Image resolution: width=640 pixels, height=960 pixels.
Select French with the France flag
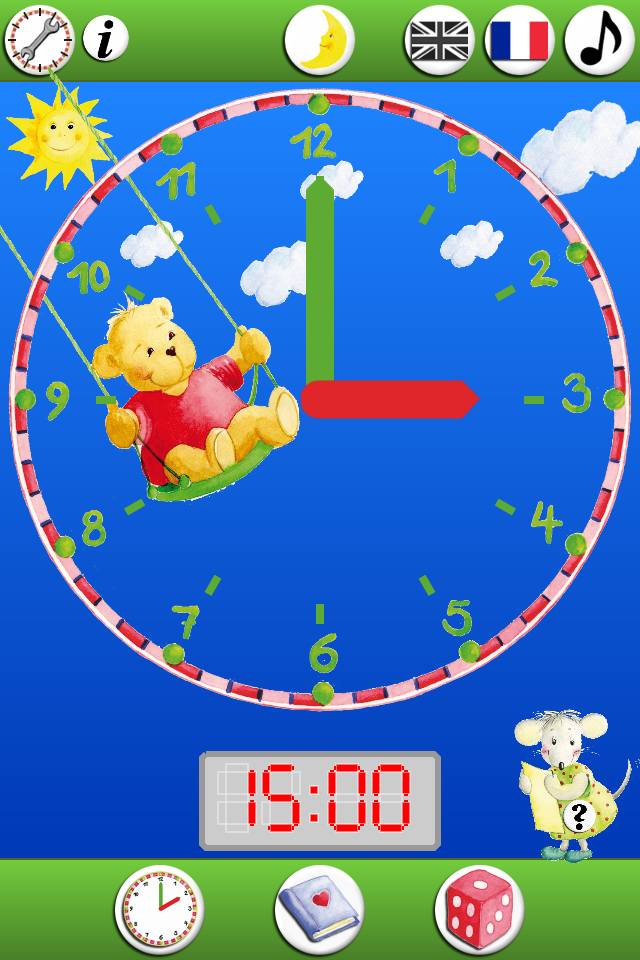pyautogui.click(x=519, y=41)
